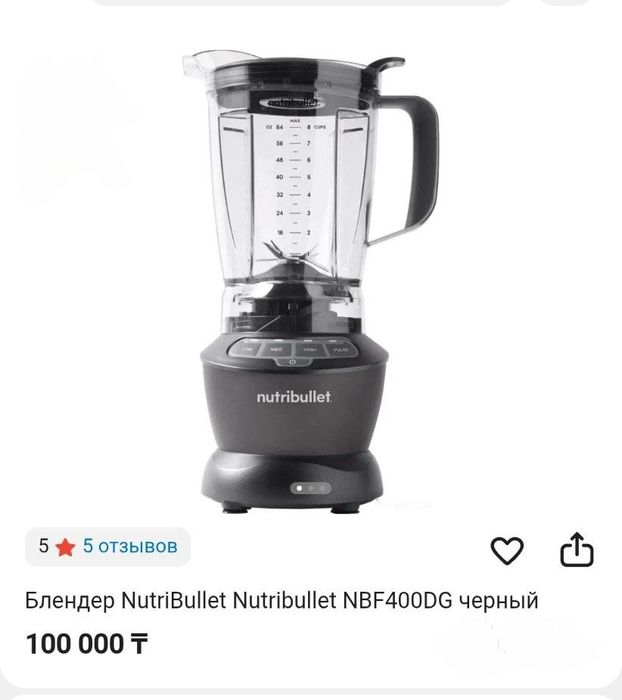
Task: Open the 5 отзывов reviews chip
Action: pos(108,546)
